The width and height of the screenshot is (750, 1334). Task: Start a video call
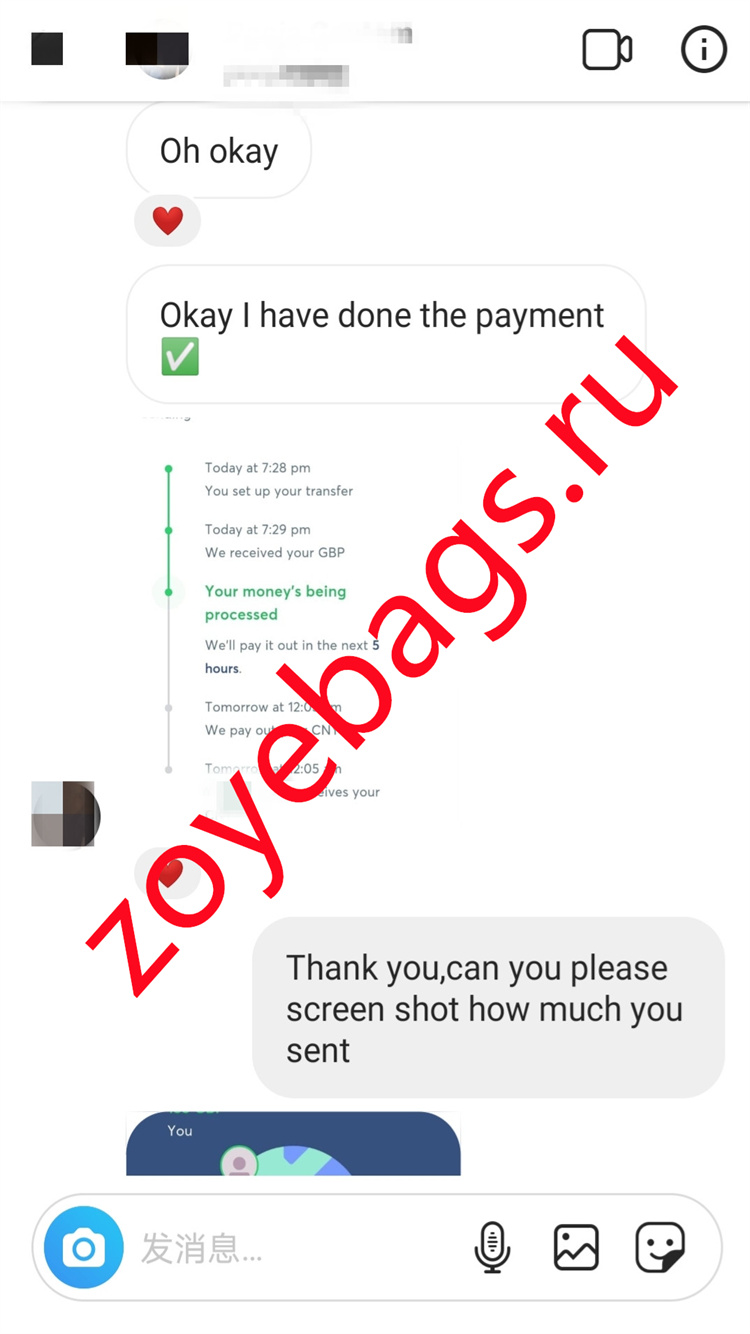(607, 49)
